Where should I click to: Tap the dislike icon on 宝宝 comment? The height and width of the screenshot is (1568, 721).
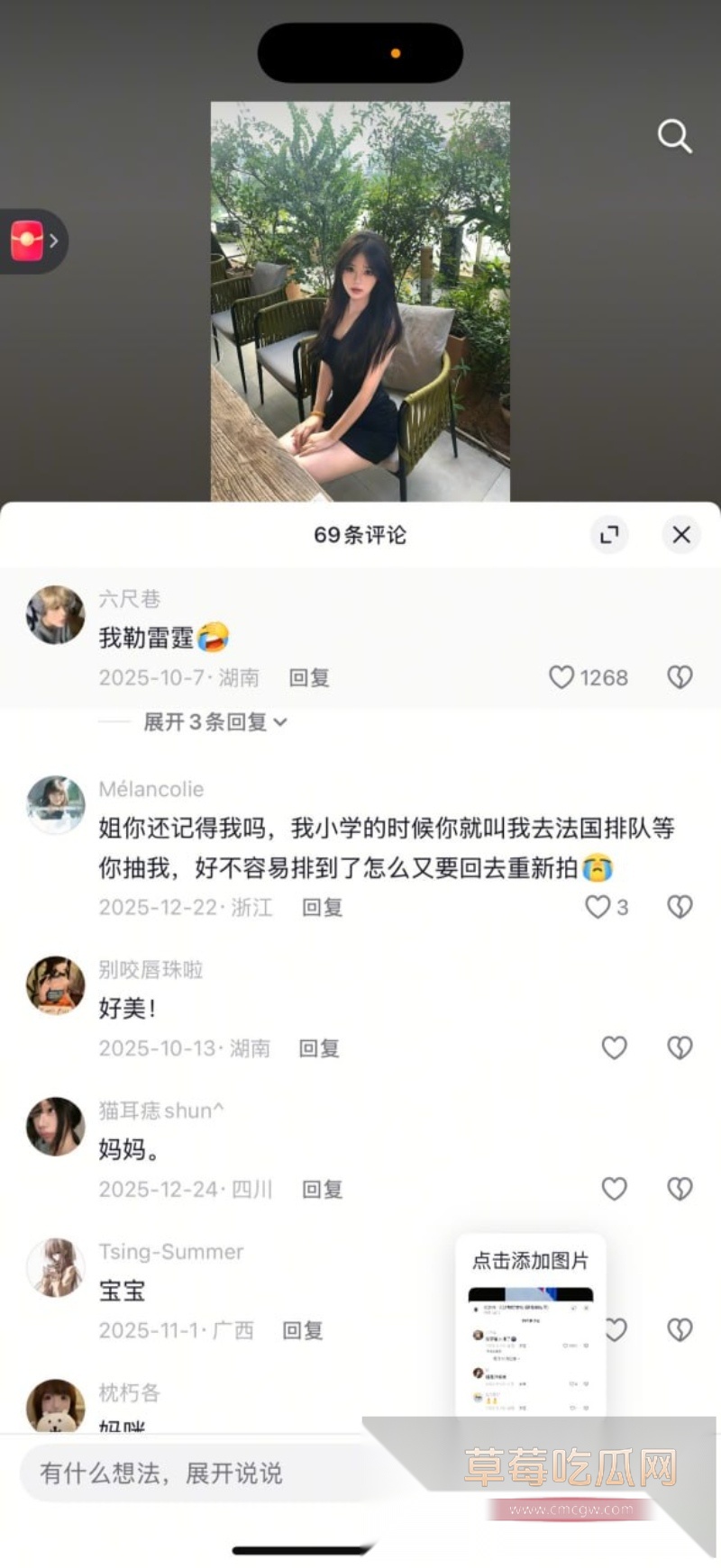[x=679, y=1330]
